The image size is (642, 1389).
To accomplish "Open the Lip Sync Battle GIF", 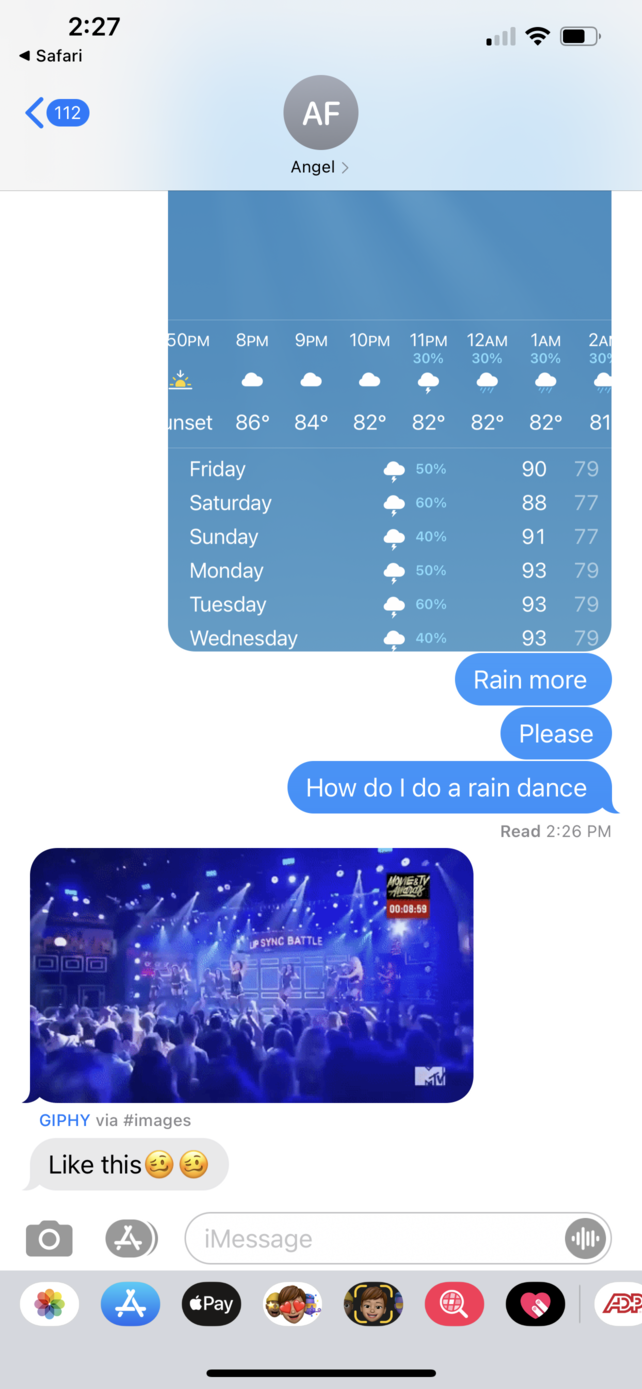I will coord(251,975).
